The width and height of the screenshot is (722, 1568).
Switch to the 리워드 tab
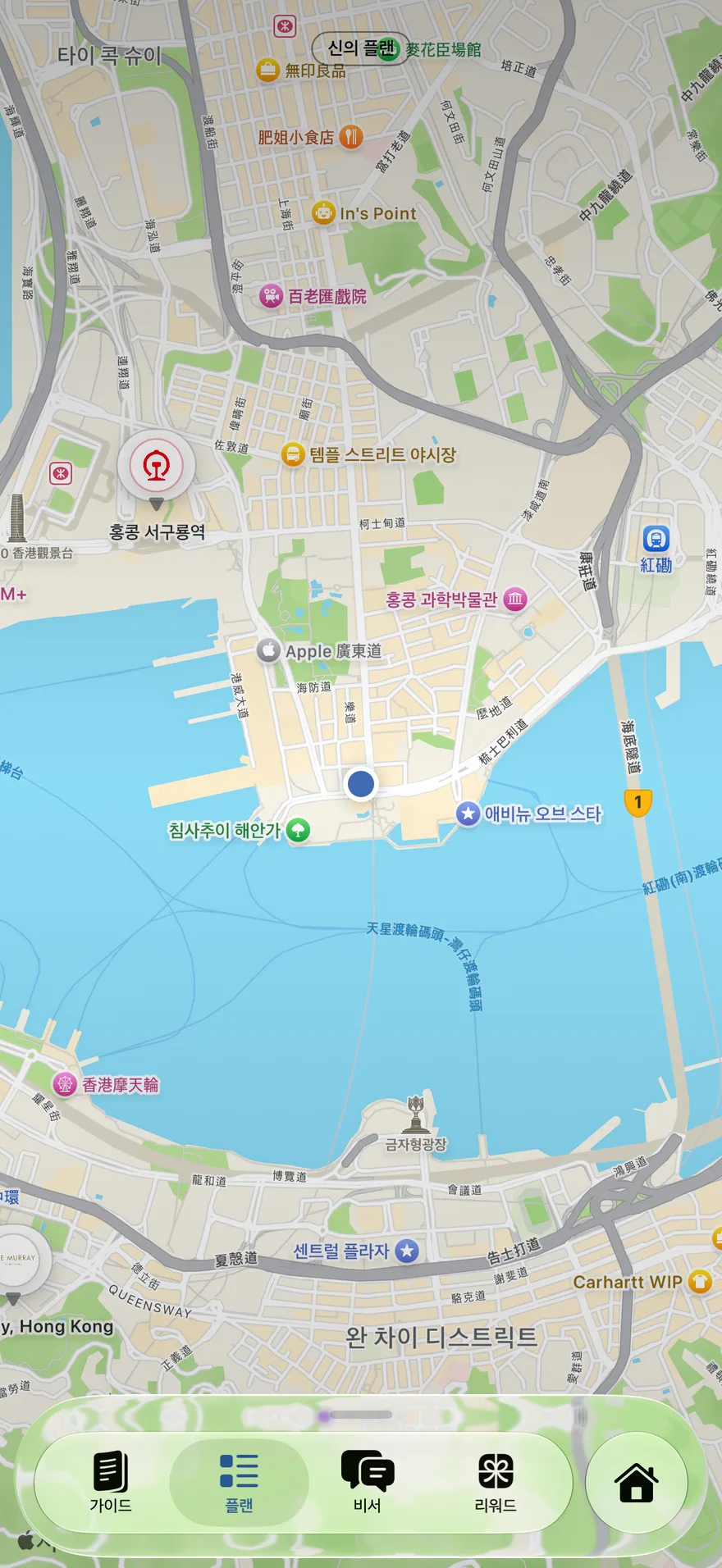point(496,1481)
